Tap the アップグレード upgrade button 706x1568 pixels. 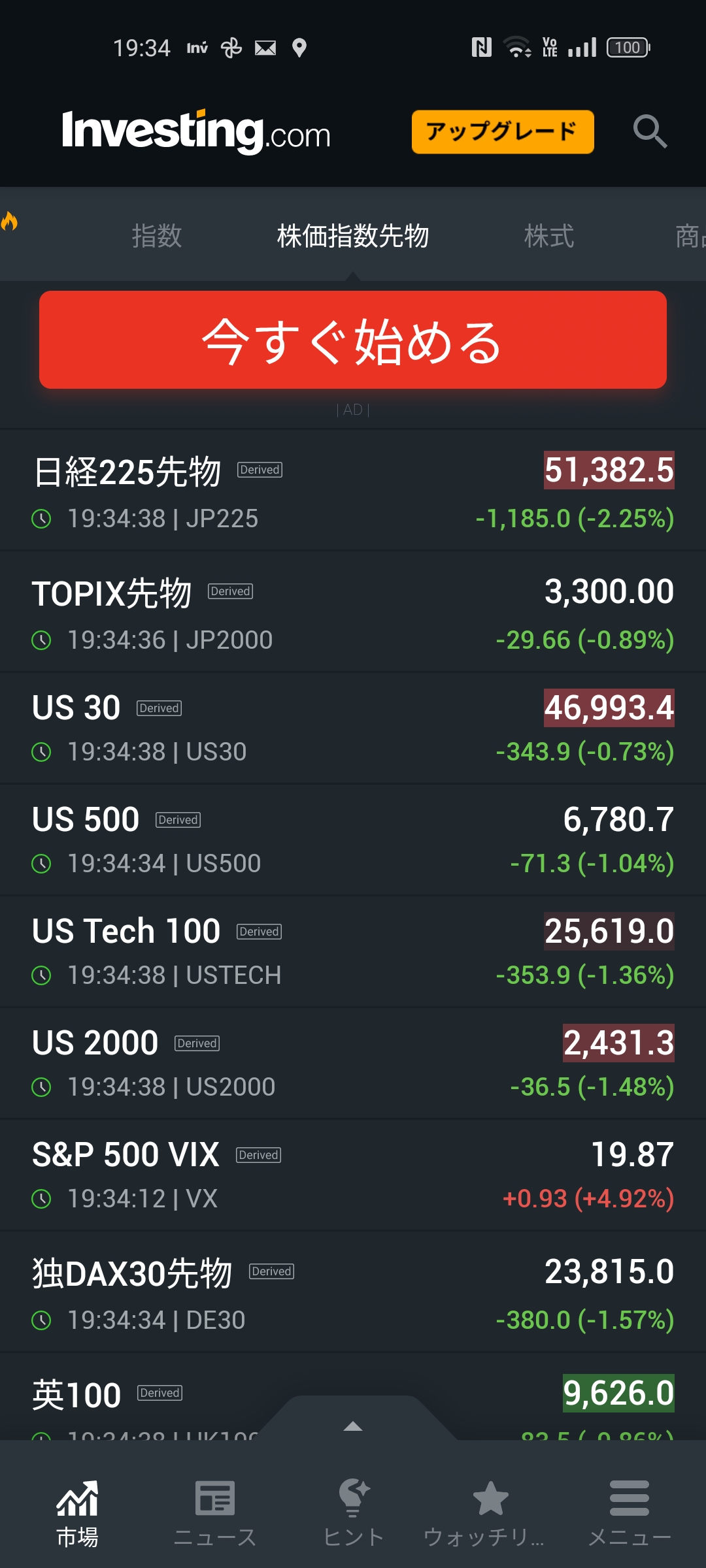(x=502, y=132)
